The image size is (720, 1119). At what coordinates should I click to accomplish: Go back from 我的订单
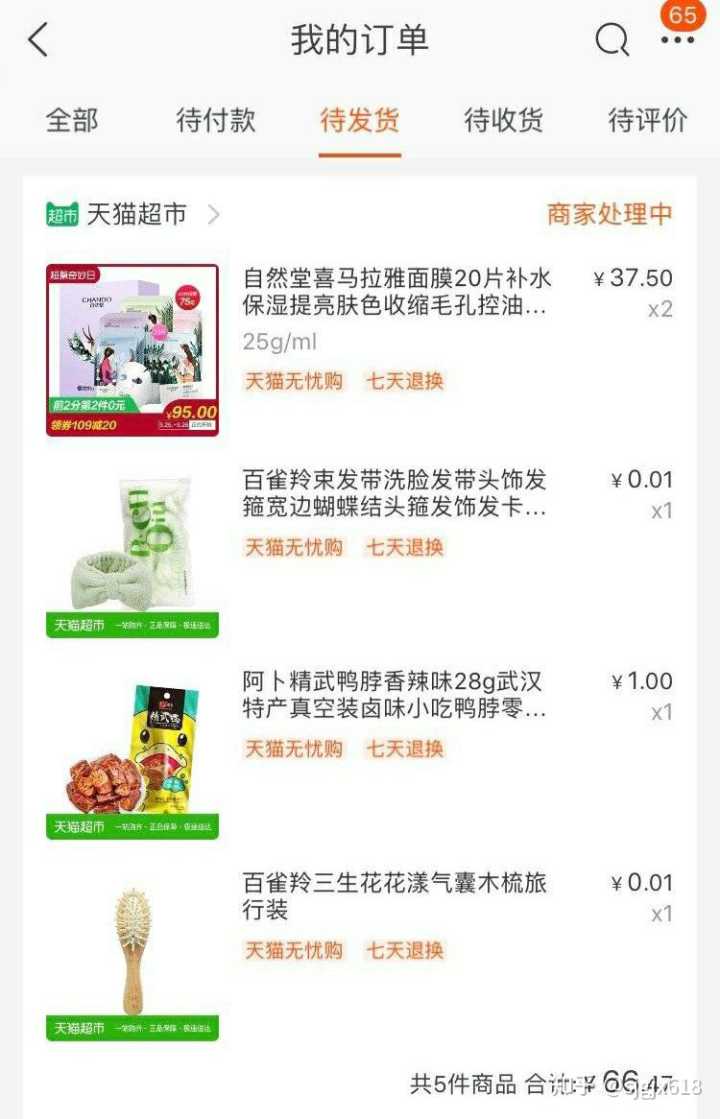pos(38,41)
